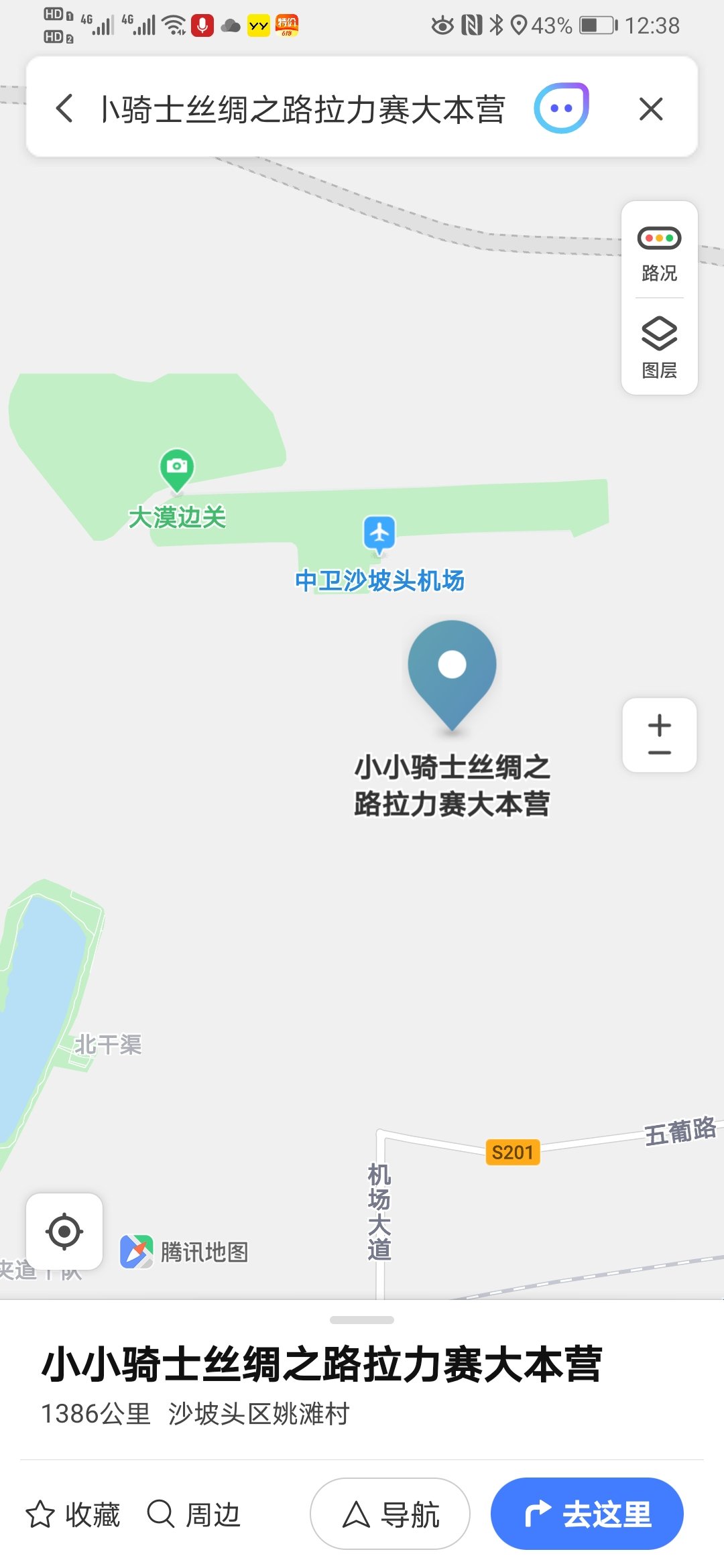Viewport: 724px width, 1568px height.
Task: Select the 中卫沙坡头机场 airport marker
Action: point(379,535)
